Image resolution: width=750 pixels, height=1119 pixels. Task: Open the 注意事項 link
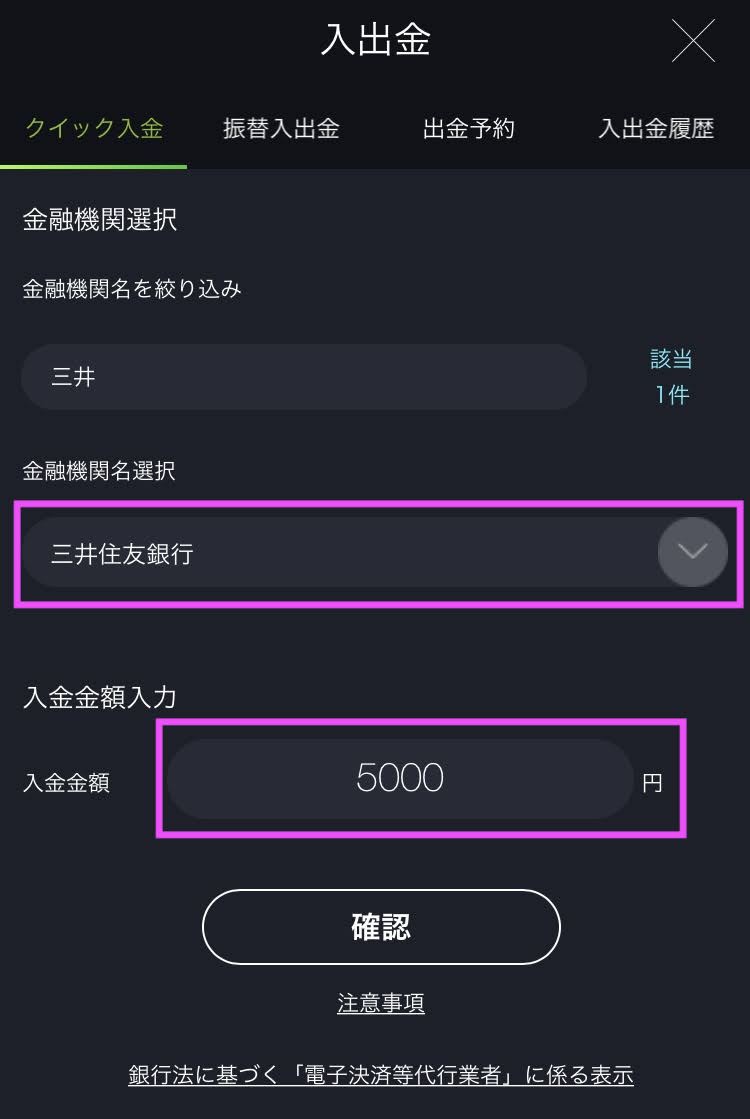tap(381, 1003)
